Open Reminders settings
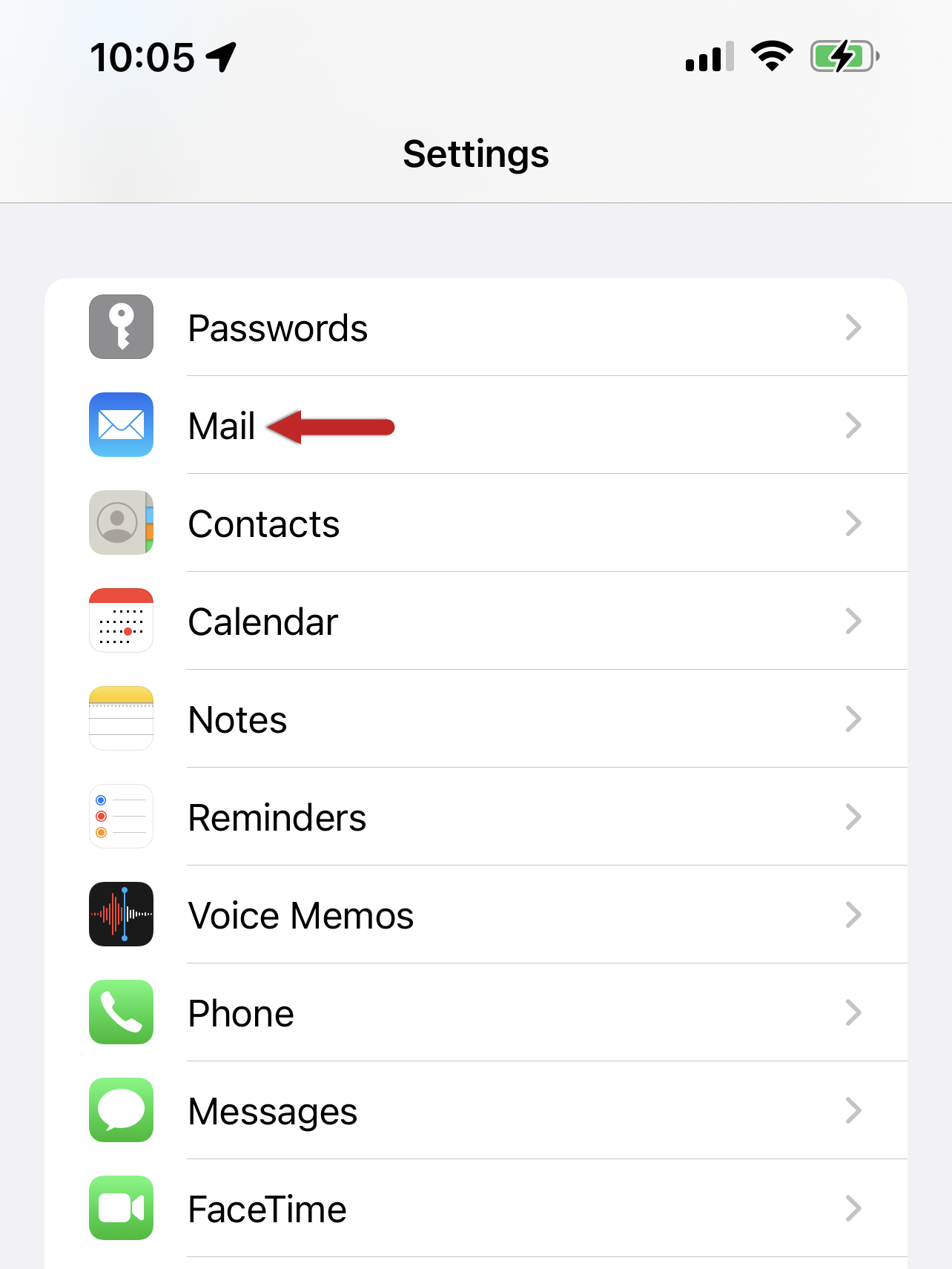The image size is (952, 1269). pyautogui.click(x=475, y=817)
